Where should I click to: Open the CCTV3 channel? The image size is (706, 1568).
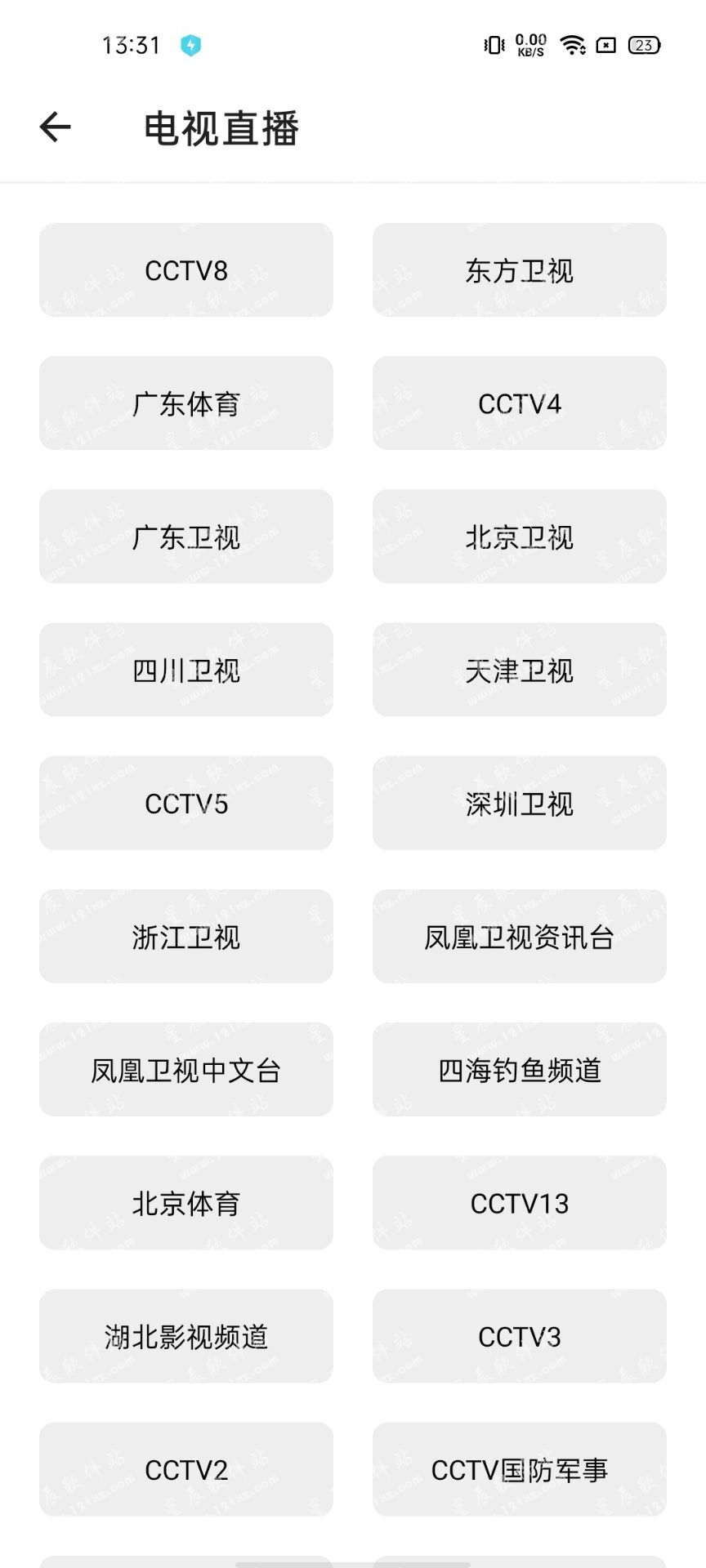520,1336
